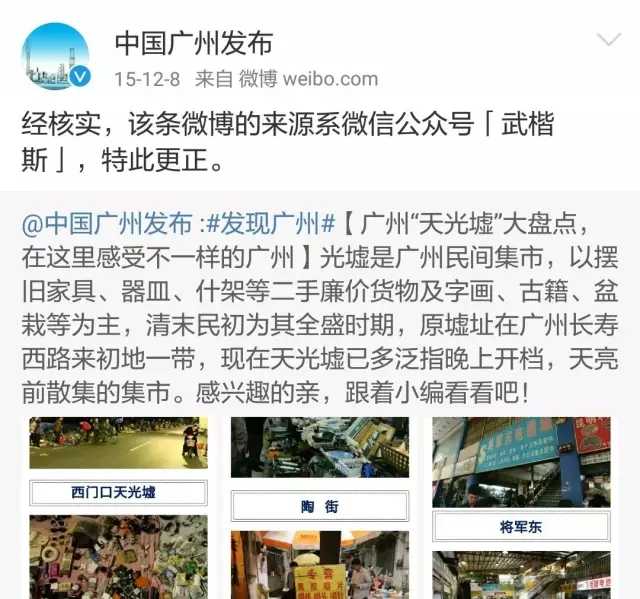
Task: View the 西门口天光墟 picture
Action: [118, 460]
